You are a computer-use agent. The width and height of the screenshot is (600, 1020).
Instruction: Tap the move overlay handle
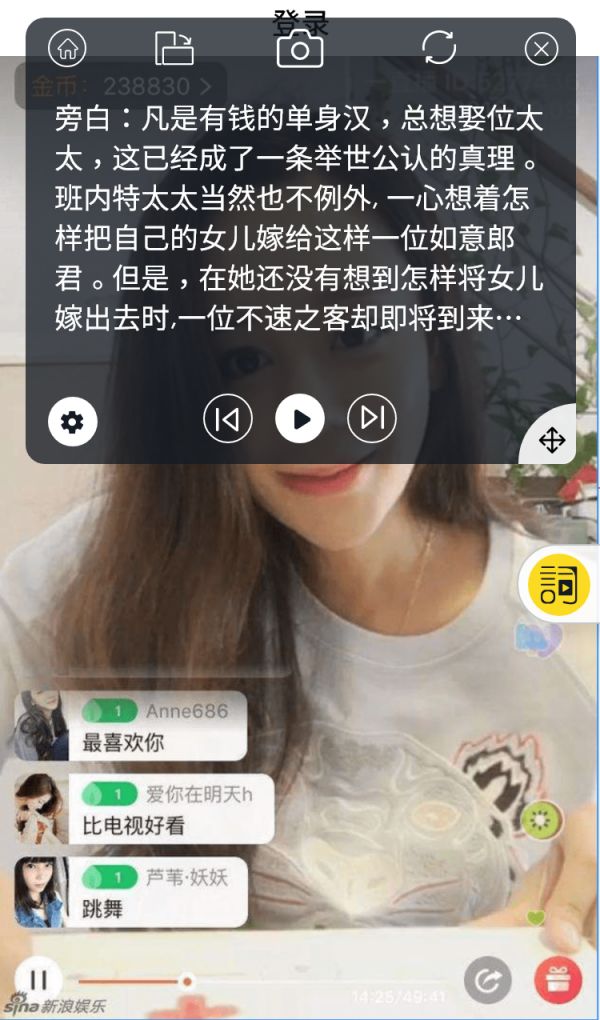[x=552, y=440]
